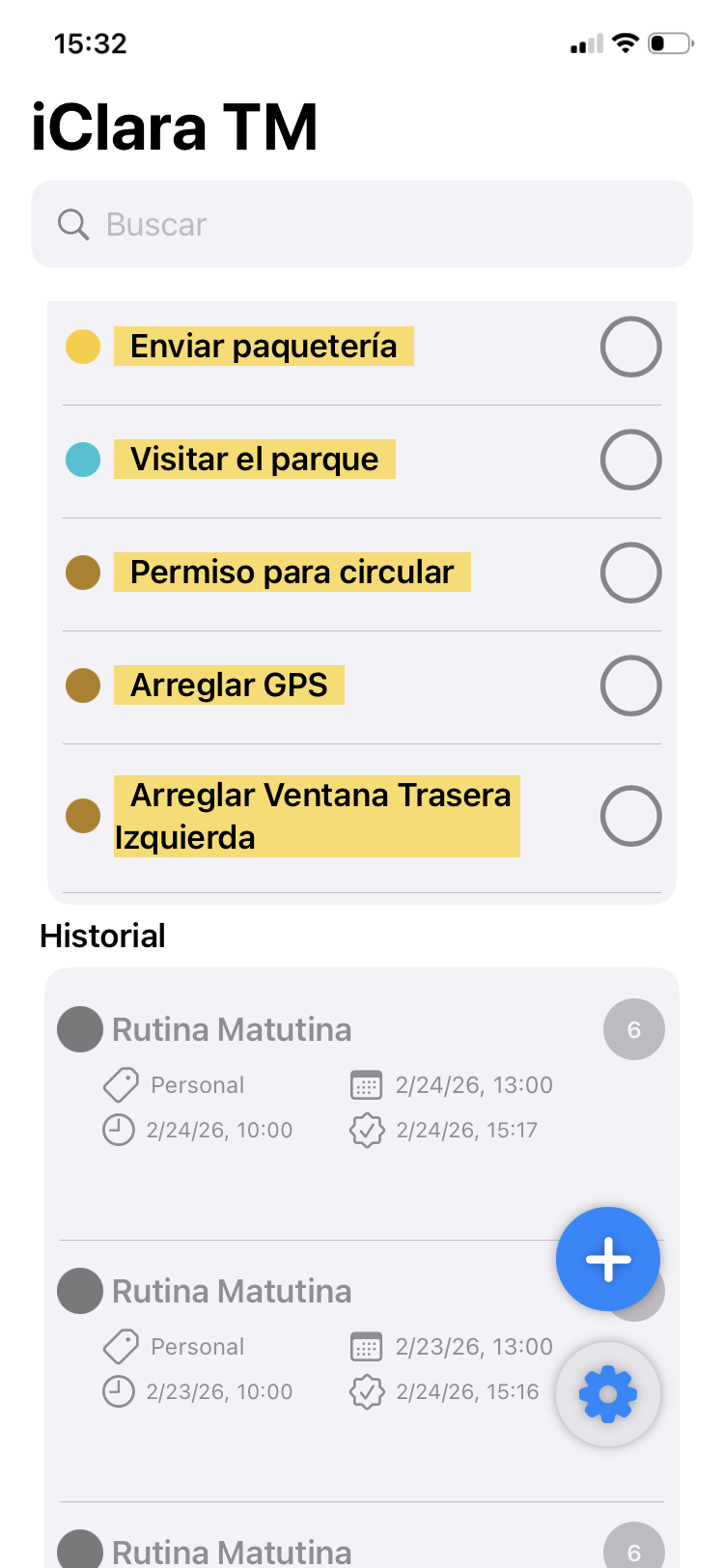Viewport: 724px width, 1568px height.
Task: Check off the Arreglar GPS task
Action: 630,685
